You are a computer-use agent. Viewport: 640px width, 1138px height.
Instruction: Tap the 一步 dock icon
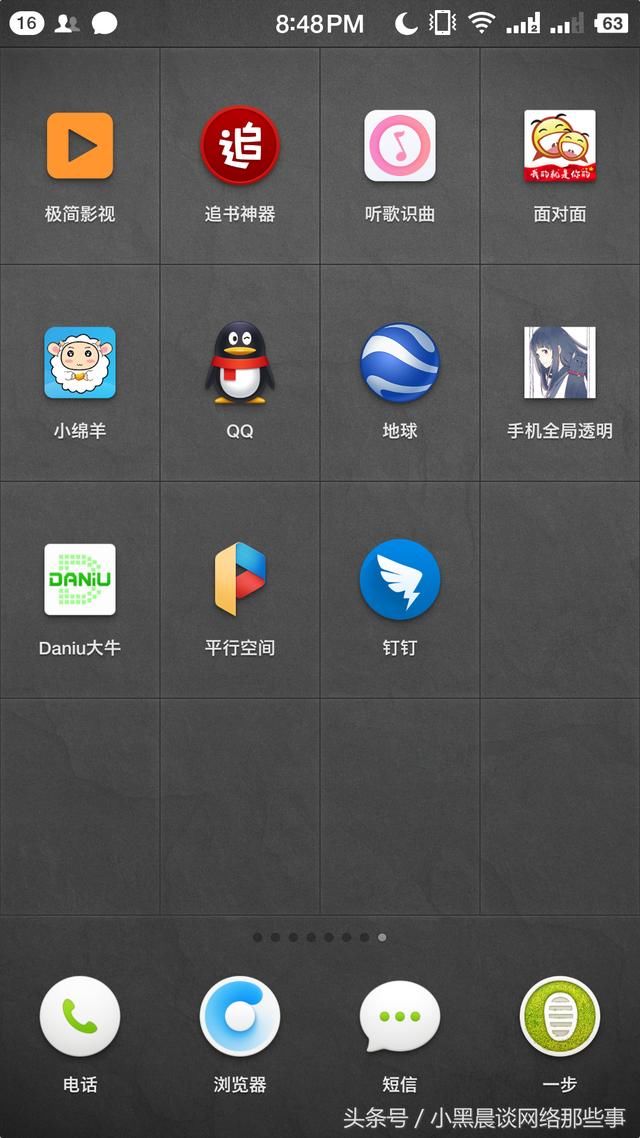[x=560, y=1016]
